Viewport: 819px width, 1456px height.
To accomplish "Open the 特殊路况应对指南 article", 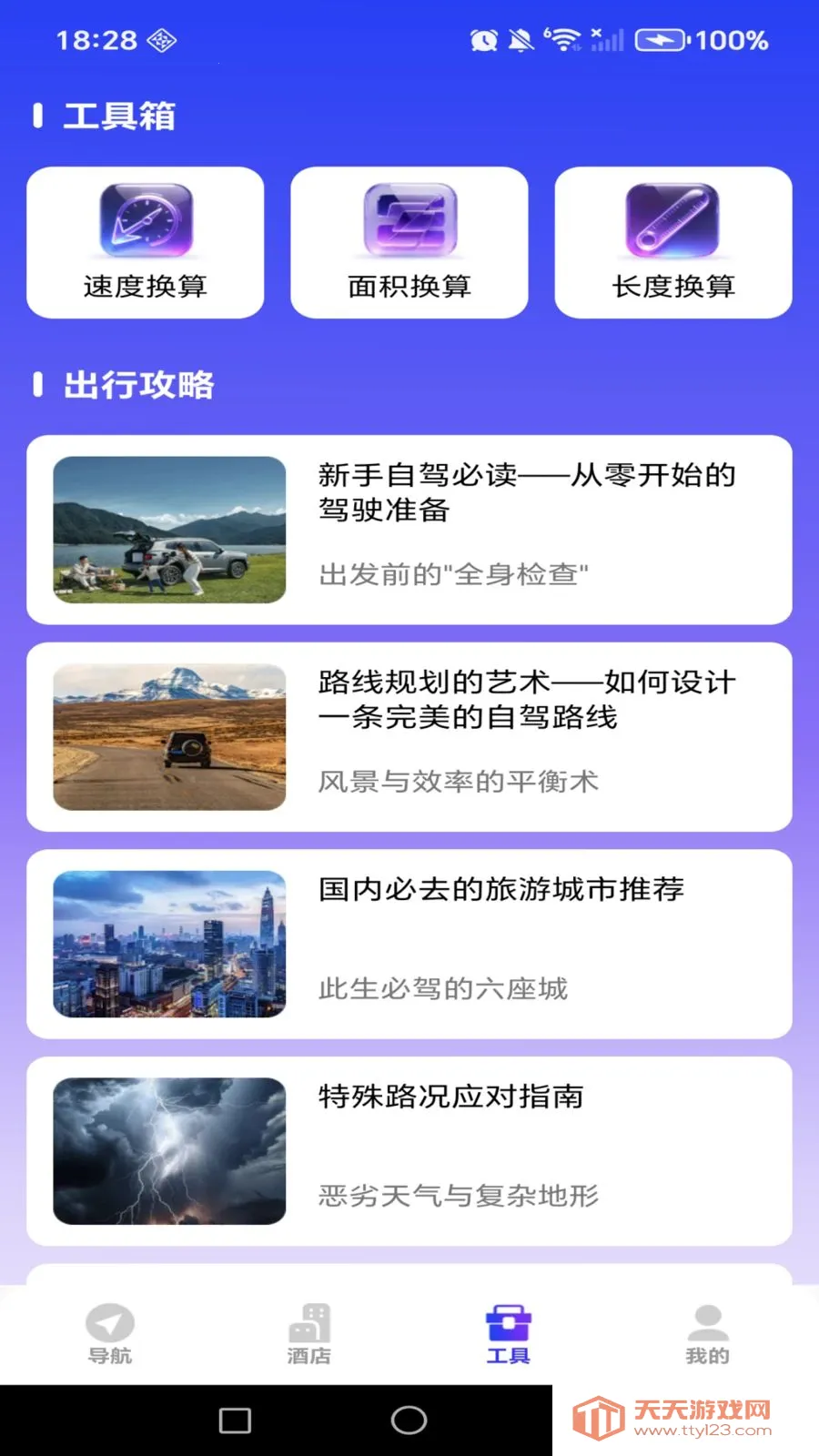I will 409,1149.
